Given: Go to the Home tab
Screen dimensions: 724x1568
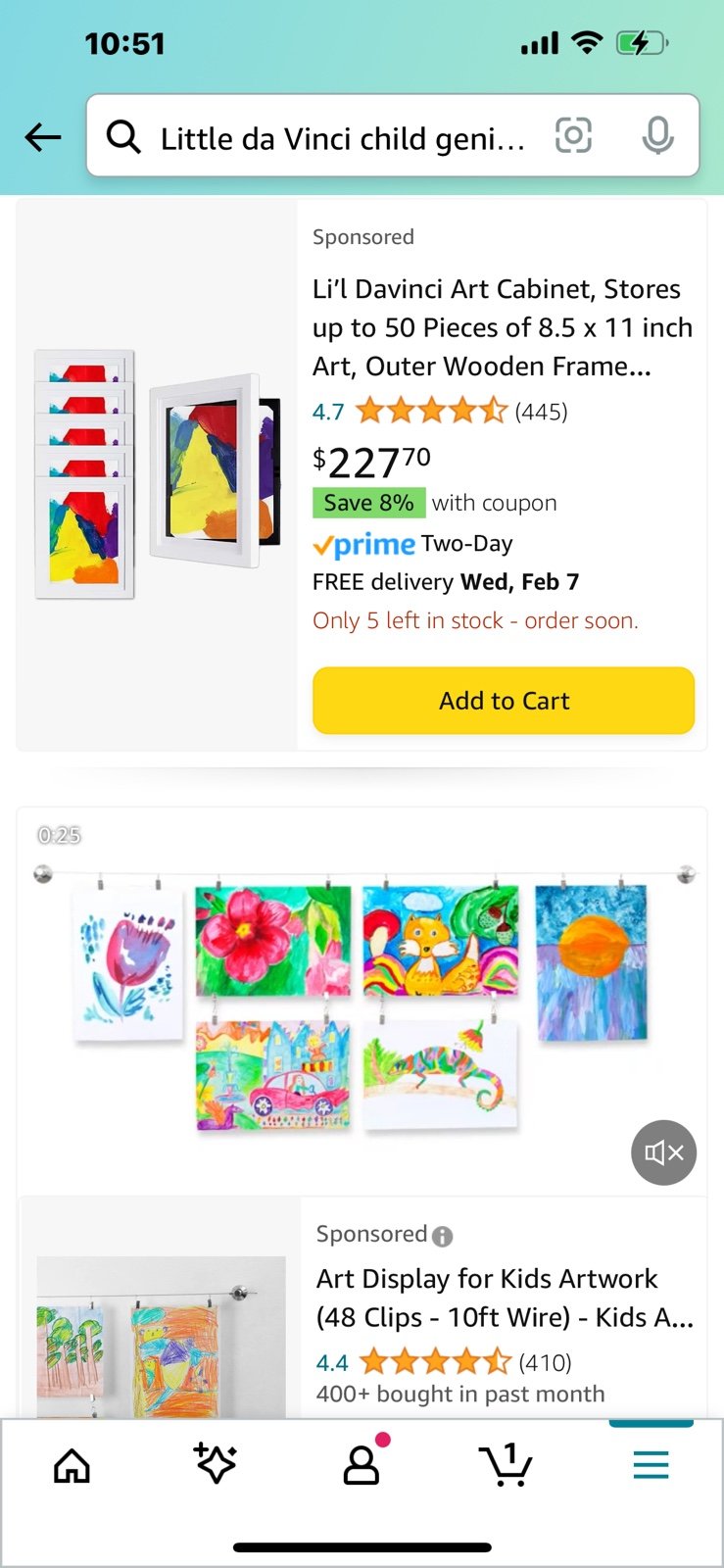Looking at the screenshot, I should coord(72,1466).
